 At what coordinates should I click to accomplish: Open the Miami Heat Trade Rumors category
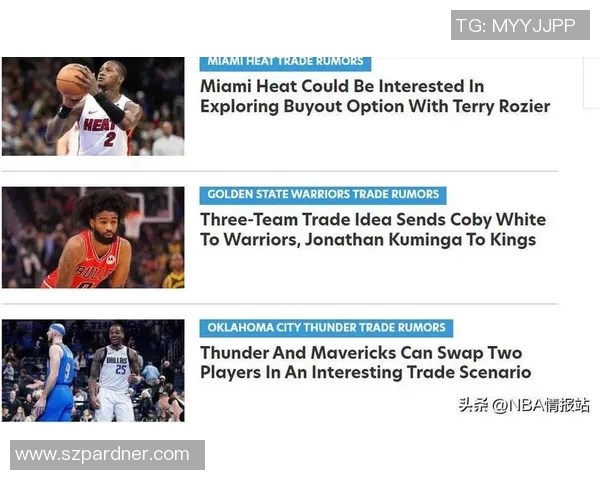coord(285,61)
